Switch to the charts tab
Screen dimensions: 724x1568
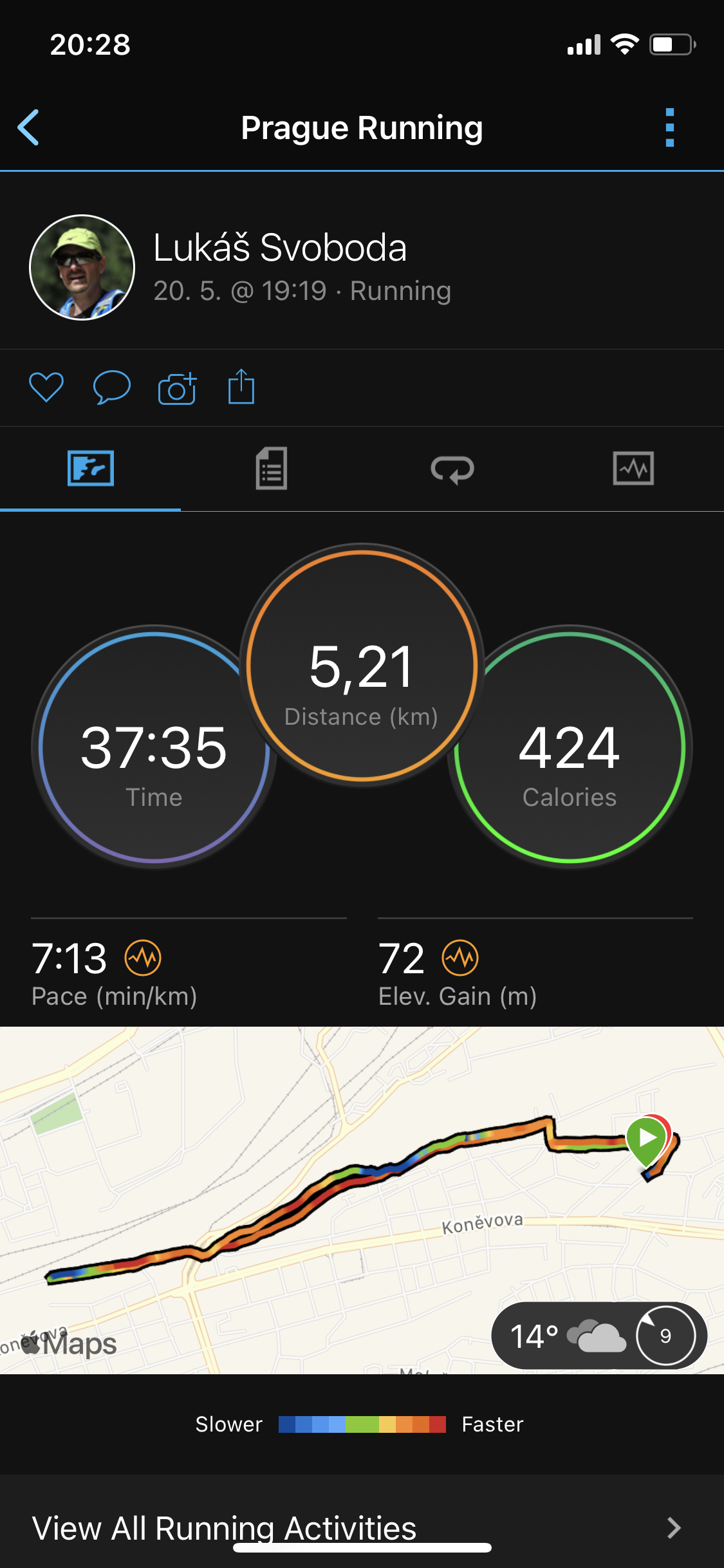pos(633,468)
